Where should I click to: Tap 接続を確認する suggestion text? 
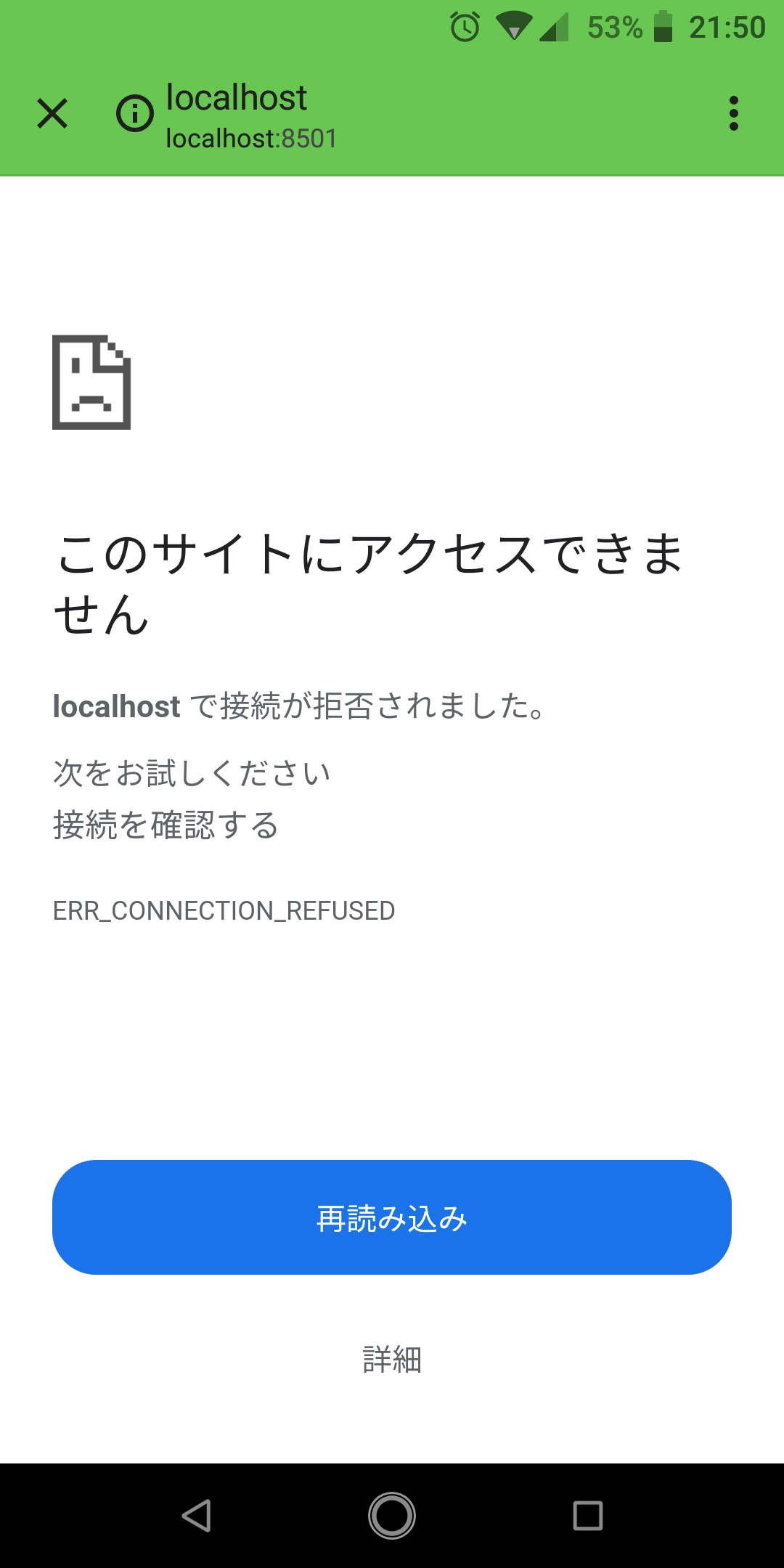166,825
